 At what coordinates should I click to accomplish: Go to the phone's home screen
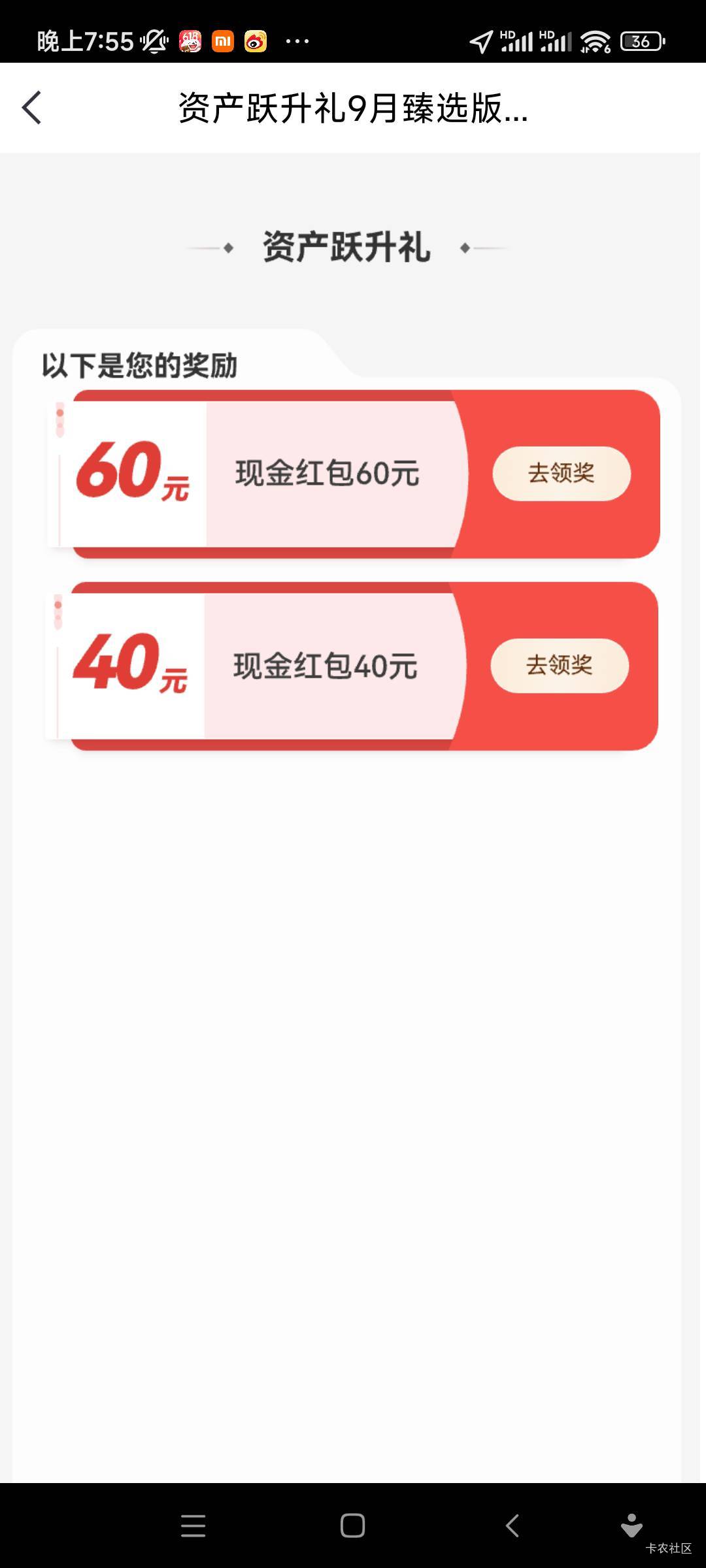[x=352, y=1526]
